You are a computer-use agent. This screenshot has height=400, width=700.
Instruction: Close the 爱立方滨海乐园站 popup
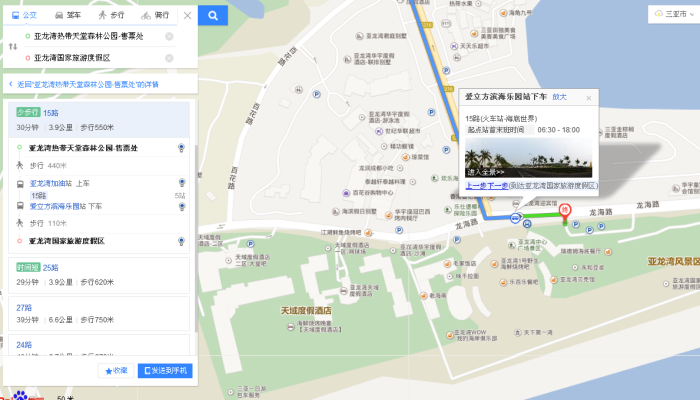pos(589,98)
